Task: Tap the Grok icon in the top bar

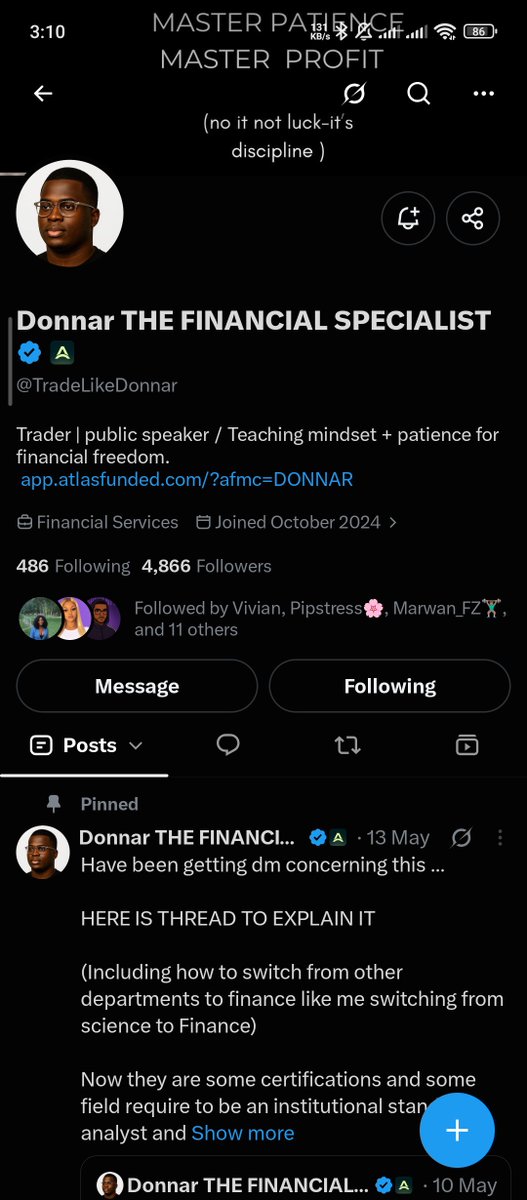Action: [354, 94]
